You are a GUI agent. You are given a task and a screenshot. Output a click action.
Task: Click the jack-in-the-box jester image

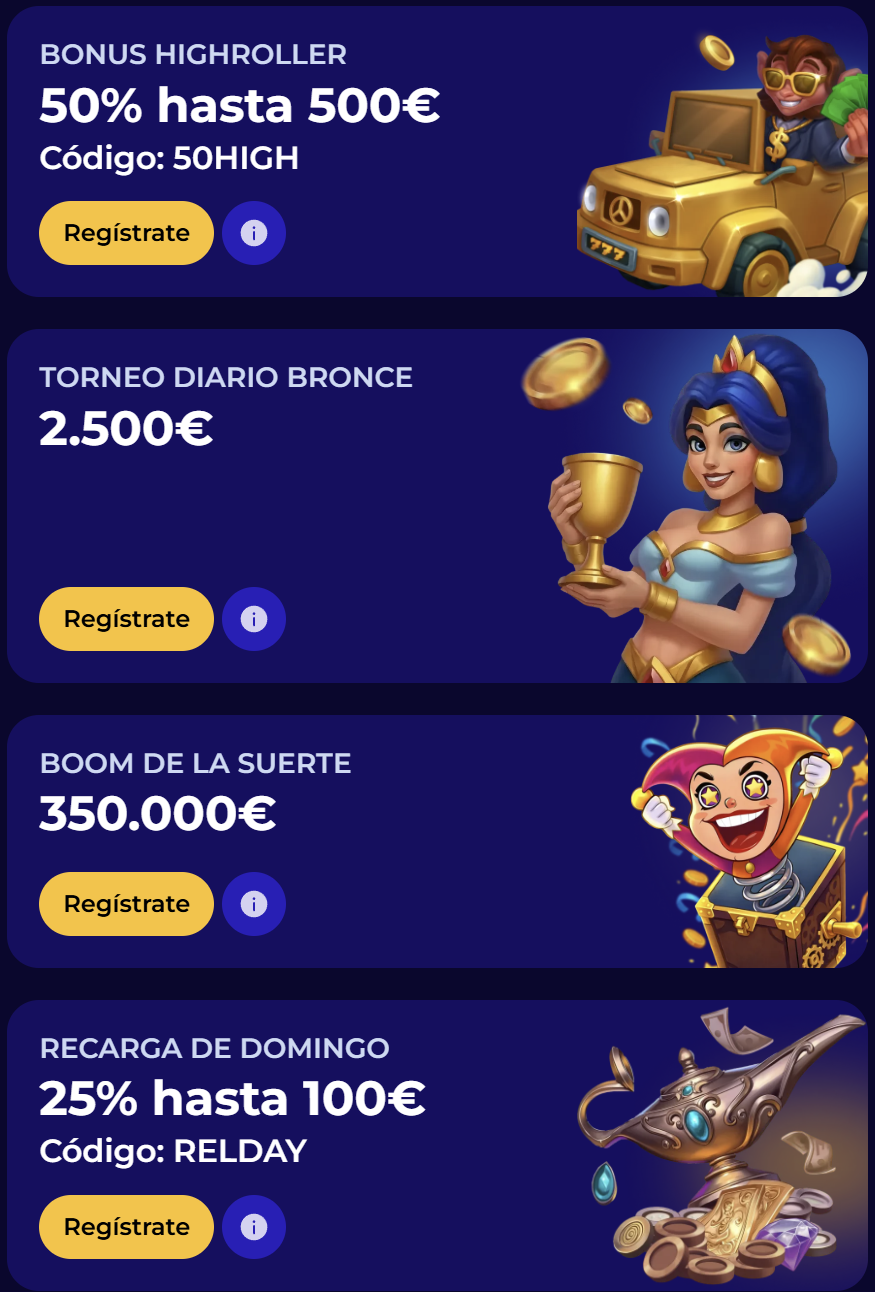point(750,840)
